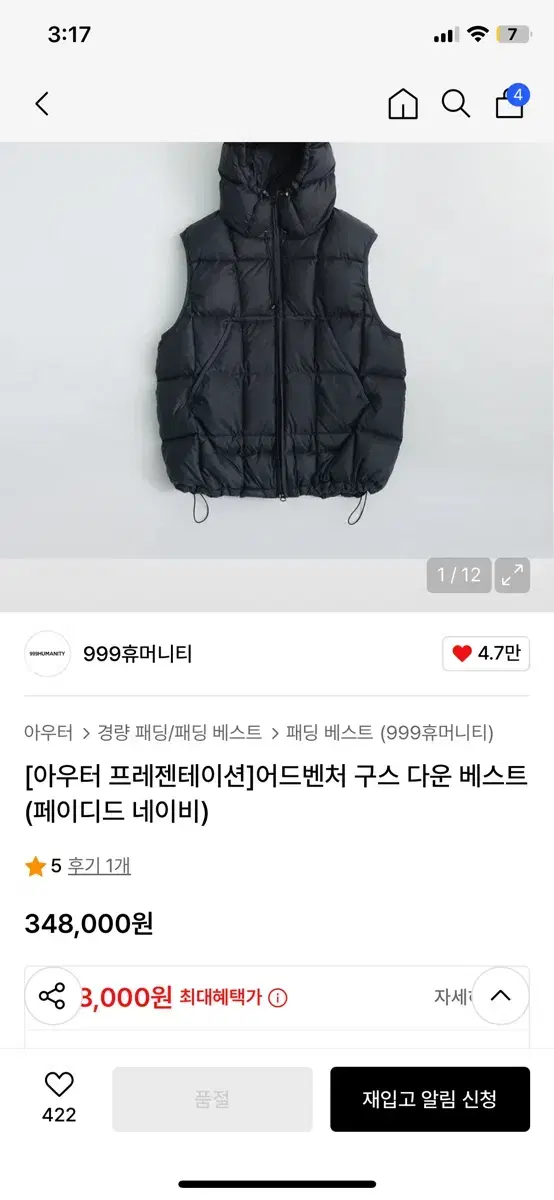Open the 후기 1개 reviews link
Image resolution: width=554 pixels, height=1200 pixels.
point(99,866)
